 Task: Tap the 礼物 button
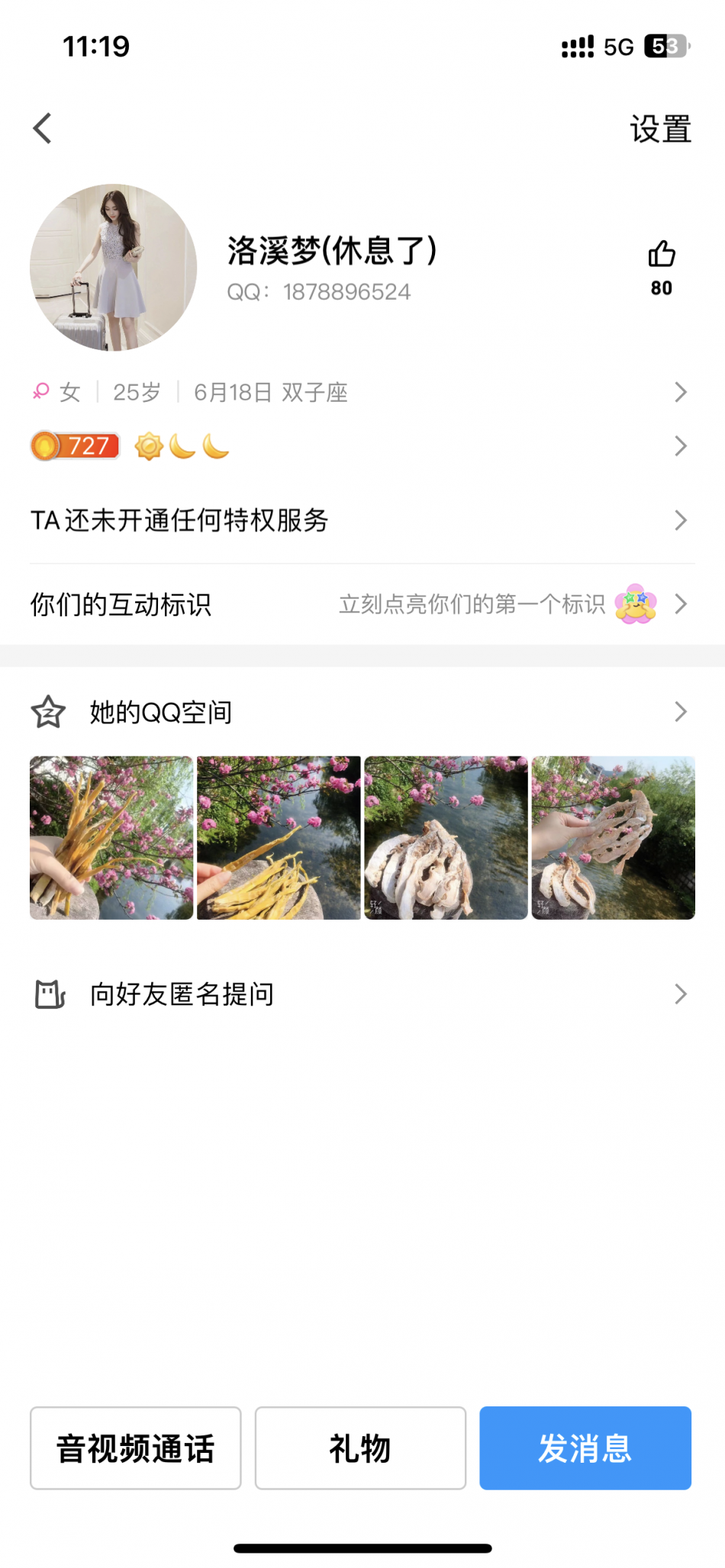click(360, 1448)
